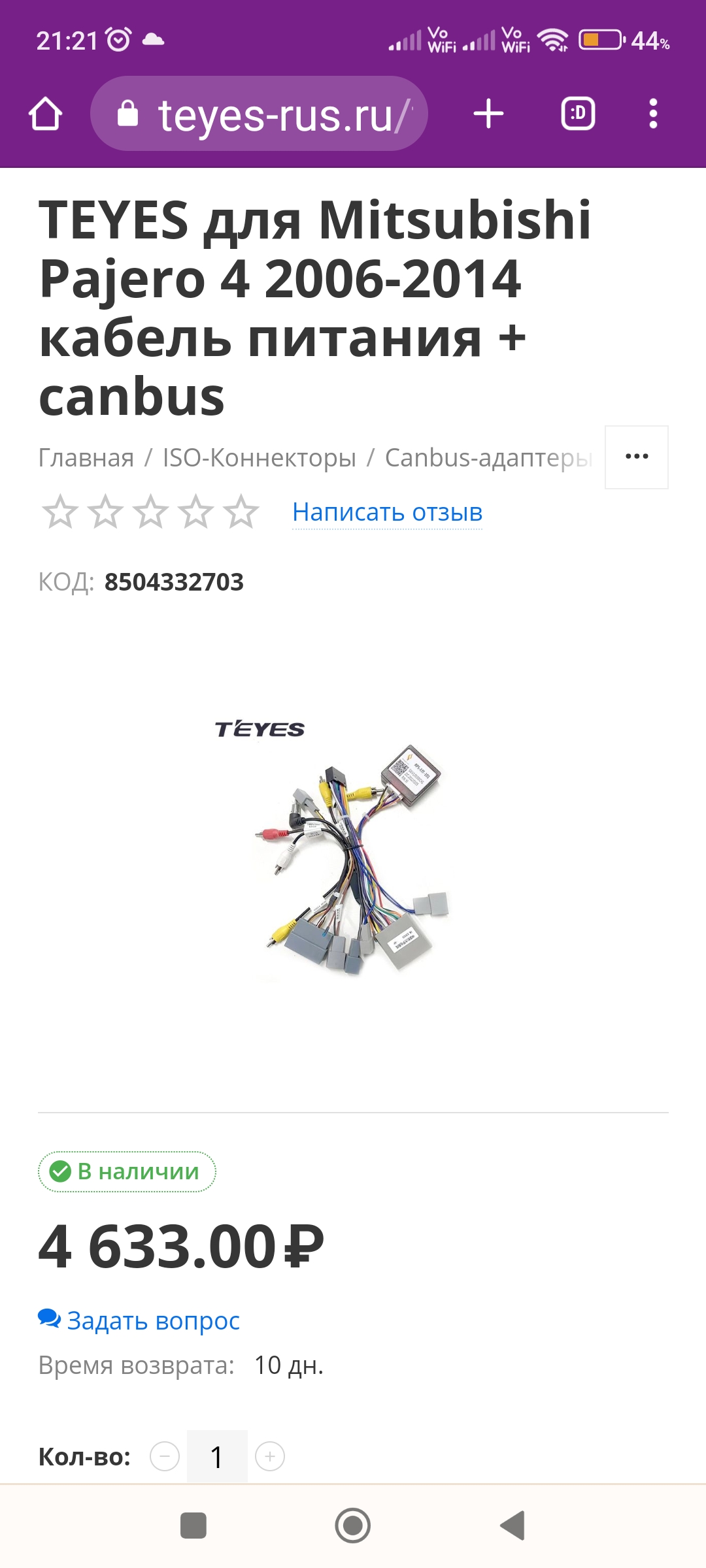Open recent apps from navigation bar
This screenshot has width=706, height=1568.
[193, 1526]
